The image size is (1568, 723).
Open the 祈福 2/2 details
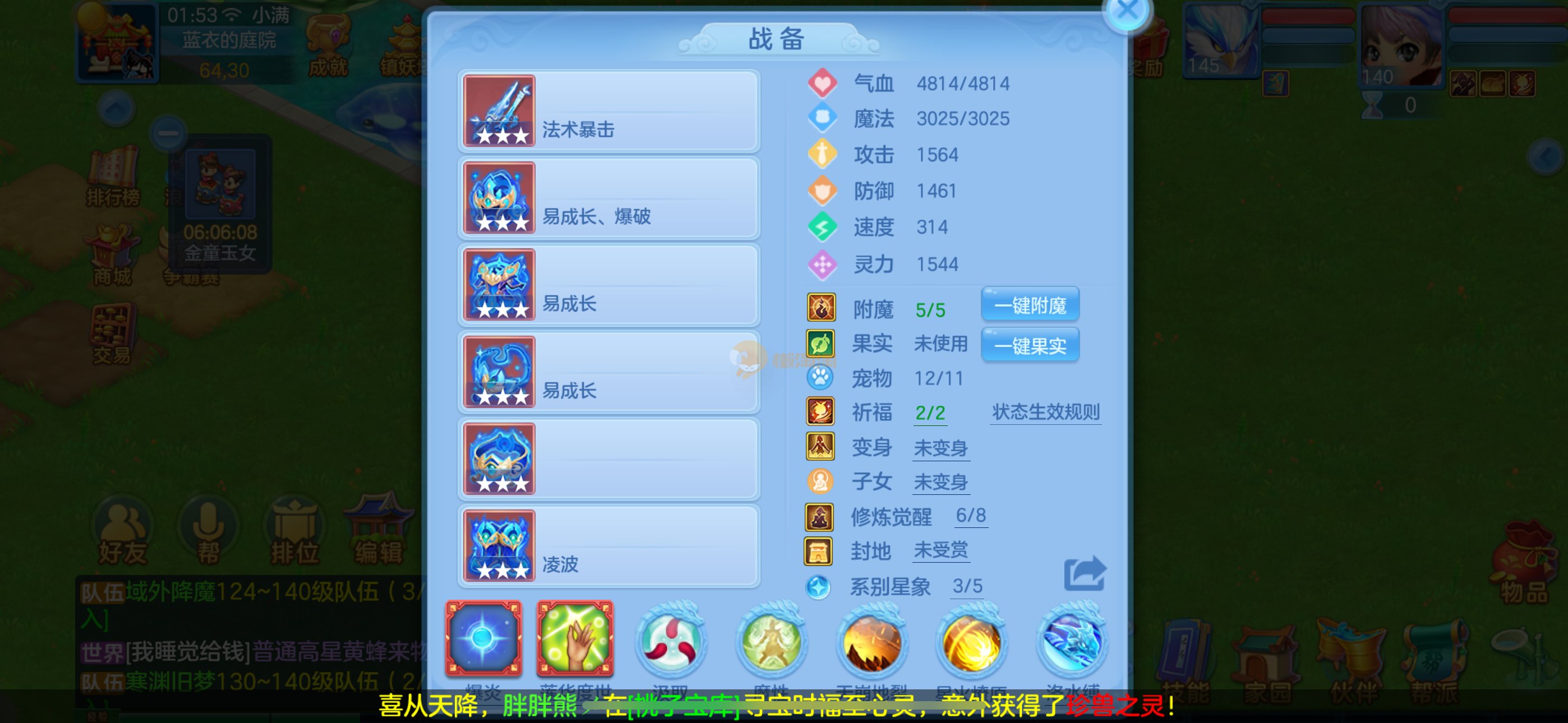point(929,413)
